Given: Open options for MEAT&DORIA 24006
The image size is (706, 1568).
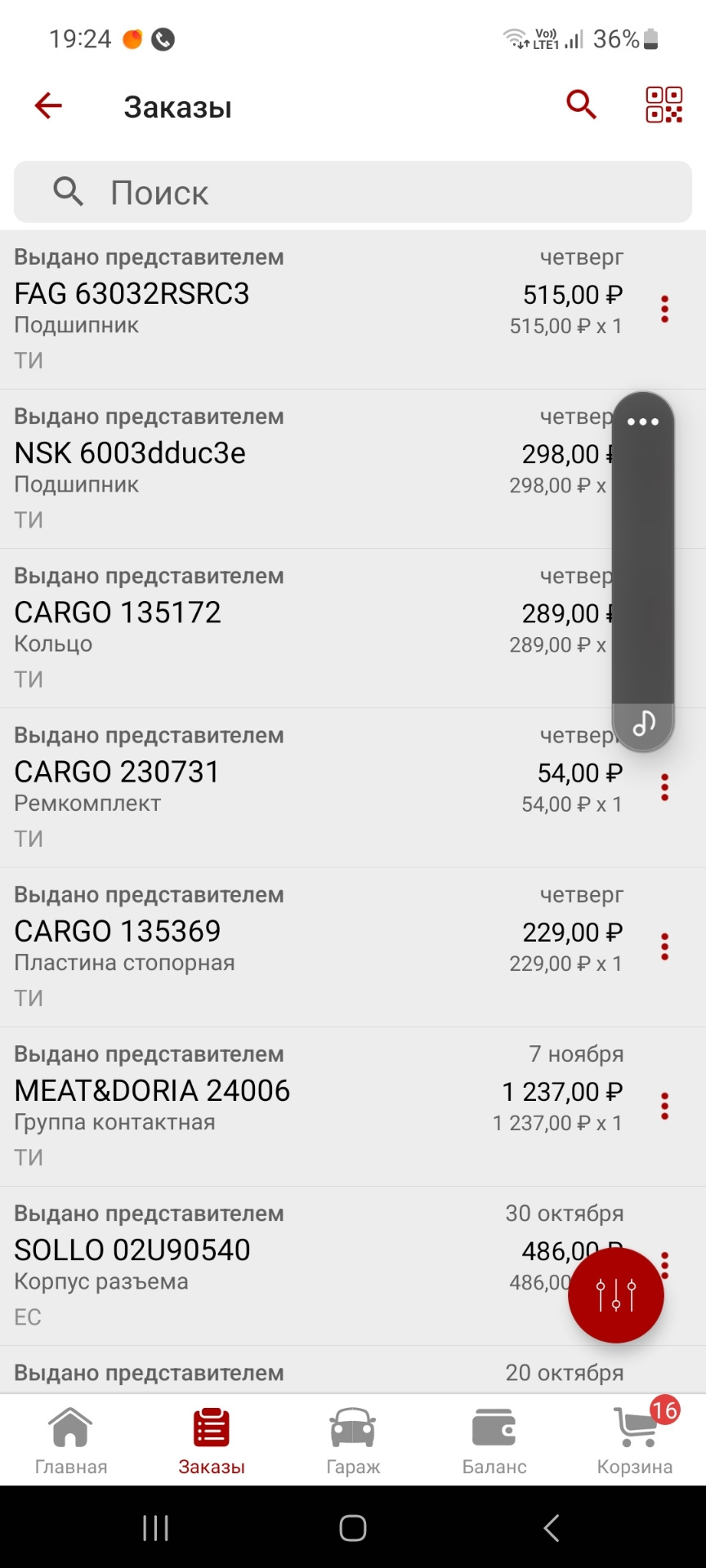Looking at the screenshot, I should [664, 1106].
